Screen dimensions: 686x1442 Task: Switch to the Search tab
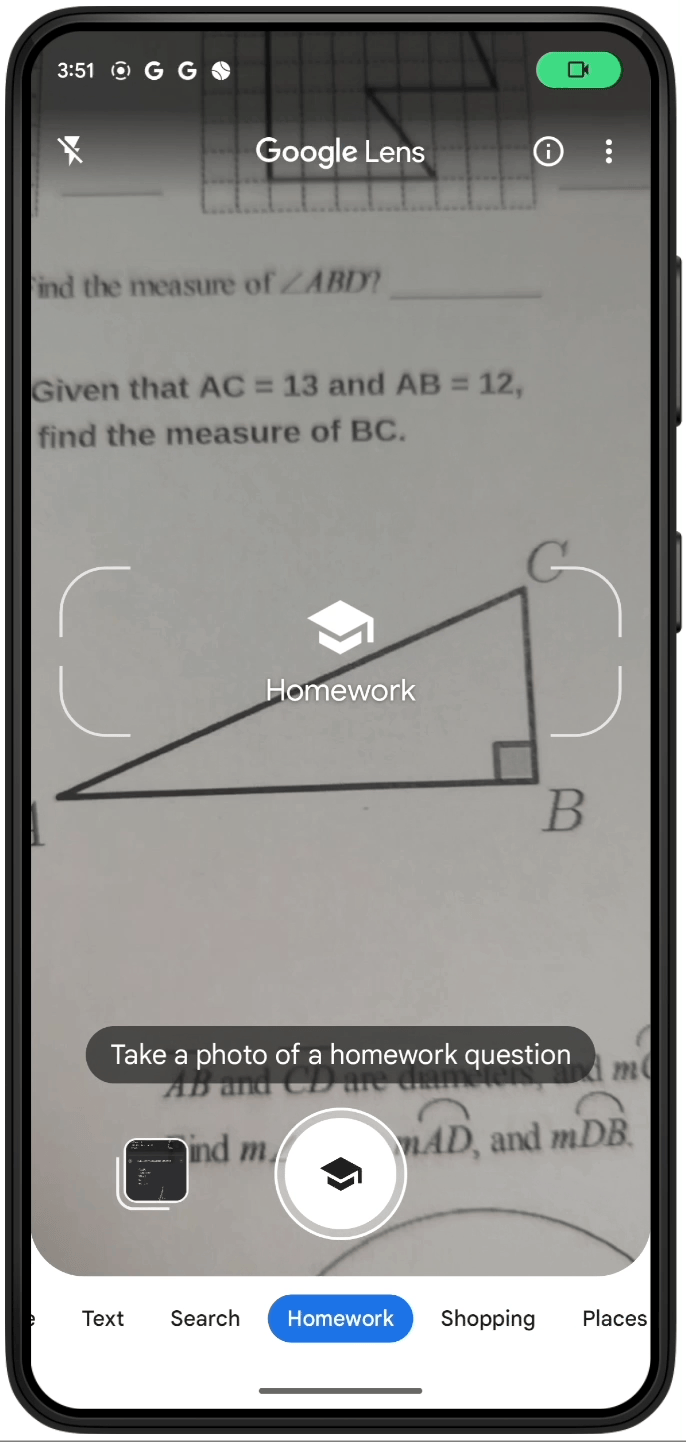point(205,1318)
